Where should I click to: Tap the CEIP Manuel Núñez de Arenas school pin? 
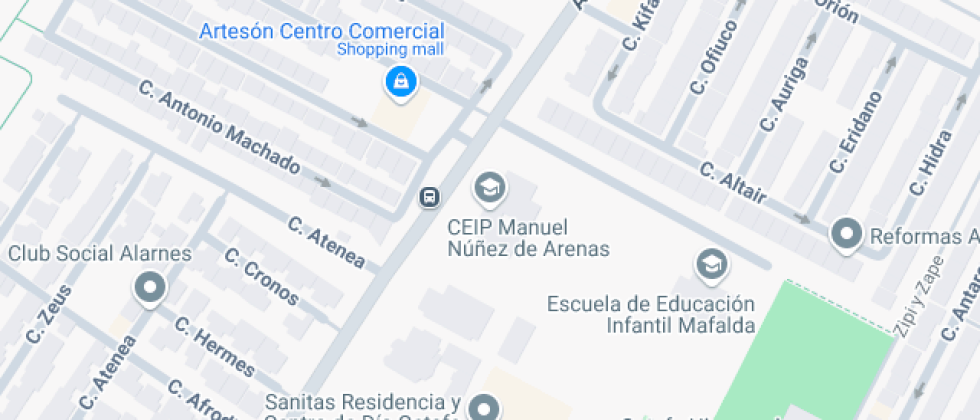[489, 187]
